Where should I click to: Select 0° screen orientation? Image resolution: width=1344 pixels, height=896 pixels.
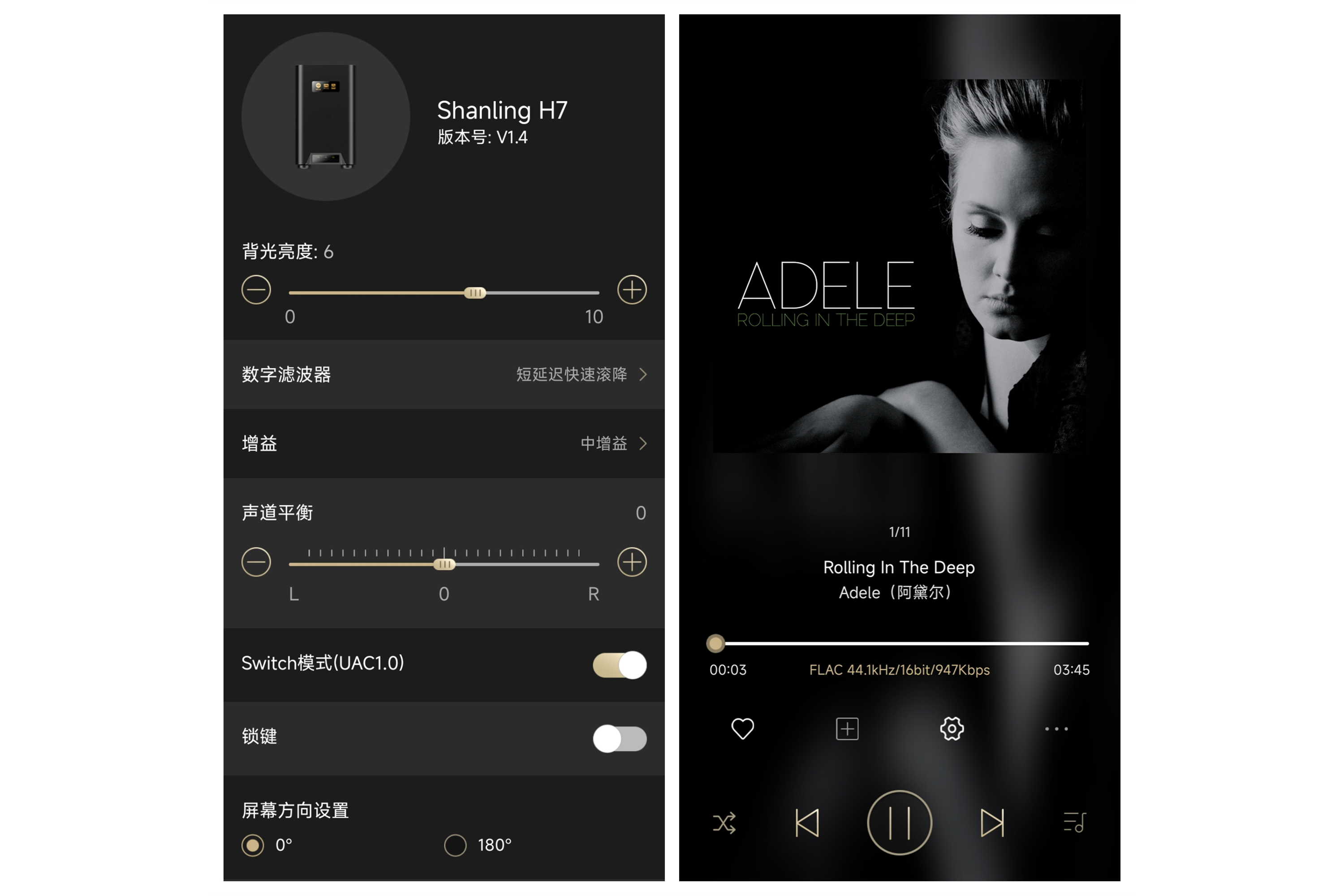[253, 845]
